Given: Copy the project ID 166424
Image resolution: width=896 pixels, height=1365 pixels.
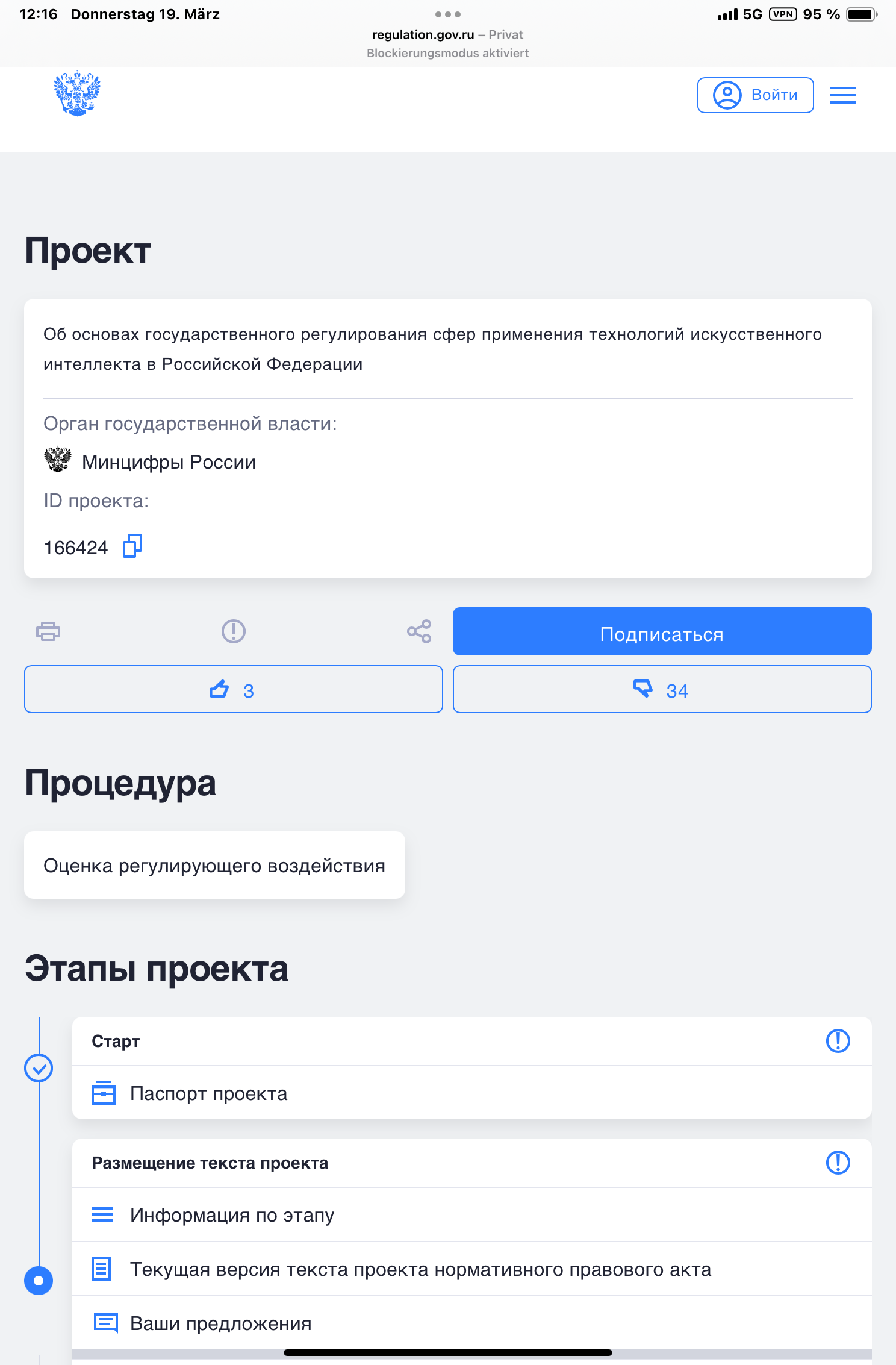Looking at the screenshot, I should pyautogui.click(x=132, y=546).
